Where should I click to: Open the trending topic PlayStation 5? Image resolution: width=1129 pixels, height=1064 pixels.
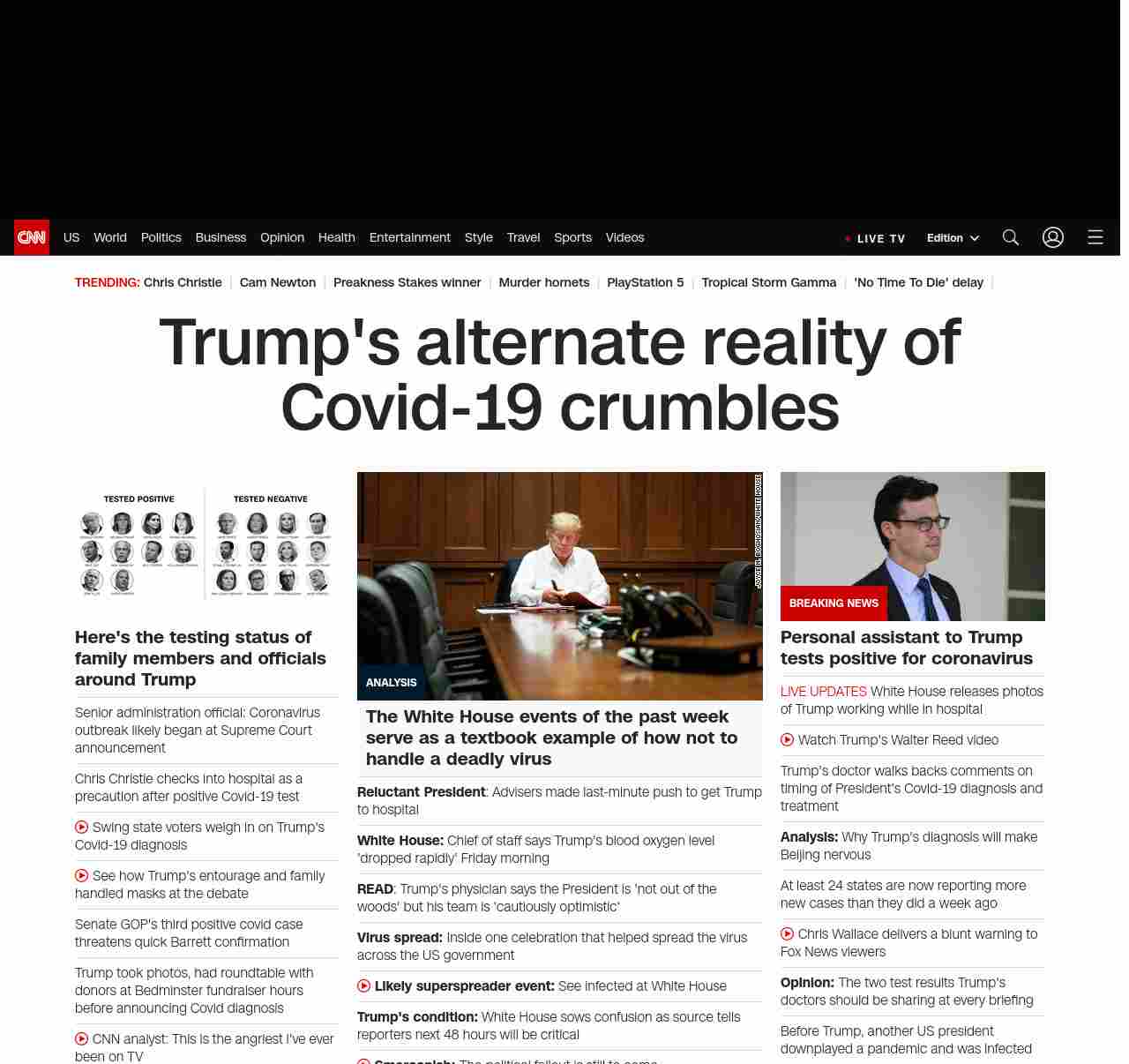(645, 282)
